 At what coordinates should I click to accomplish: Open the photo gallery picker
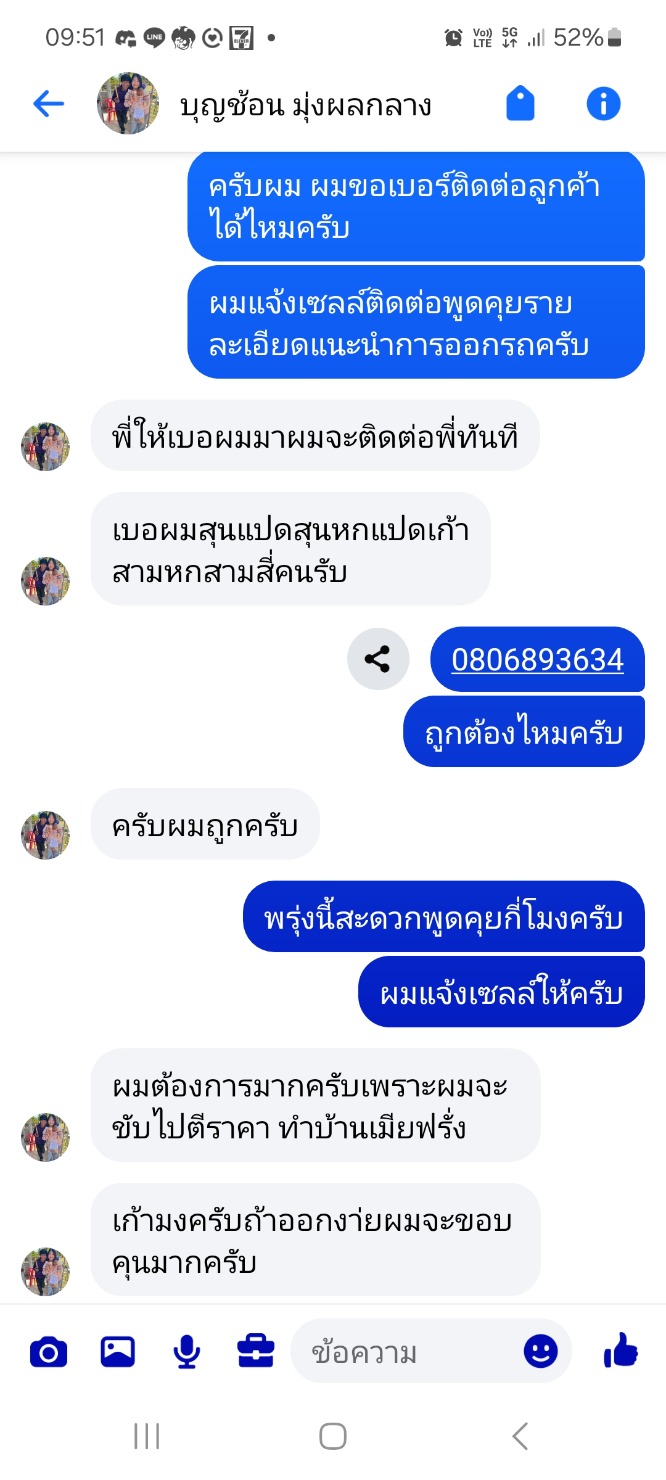coord(118,1352)
